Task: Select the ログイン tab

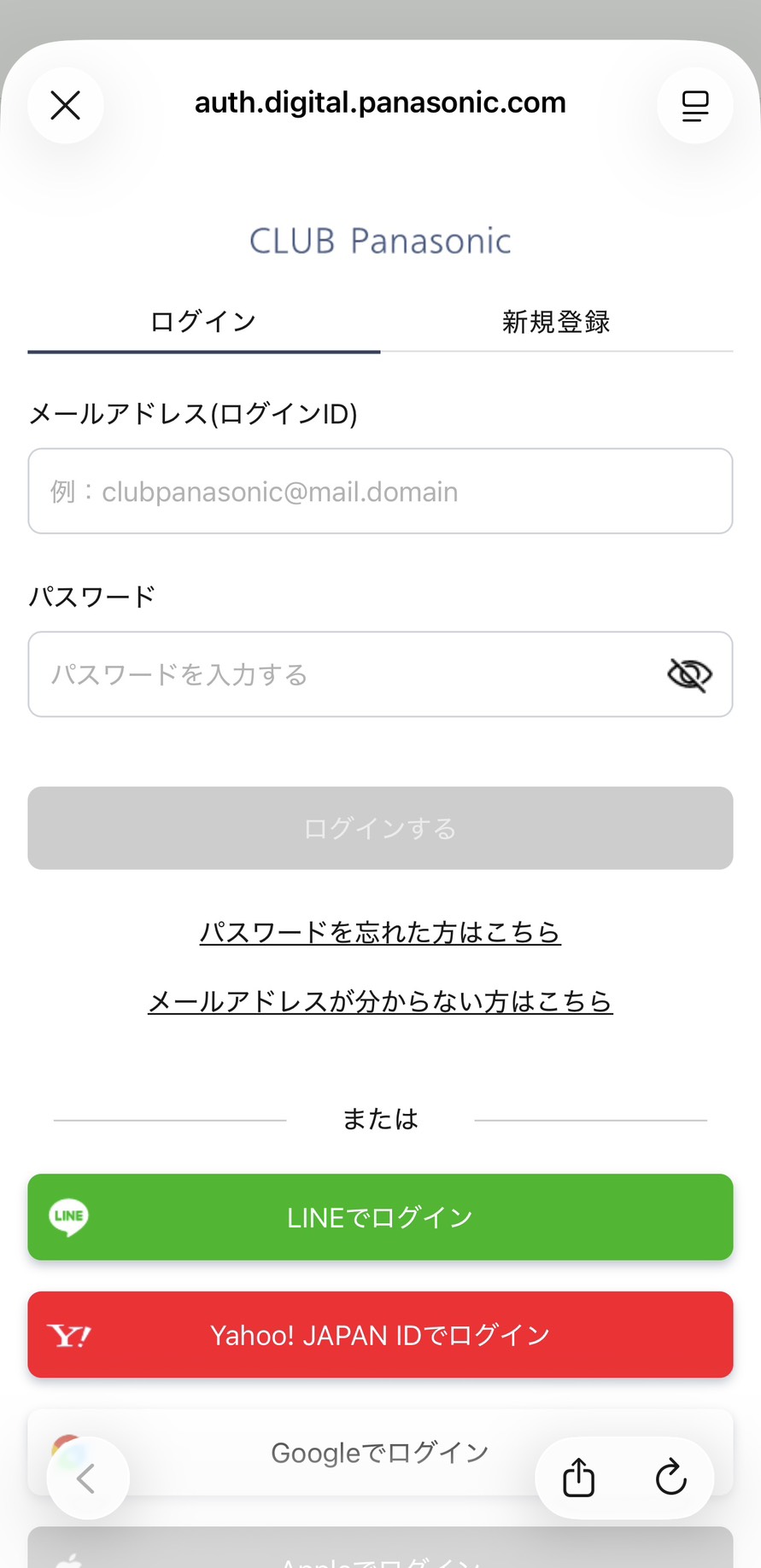Action: [202, 322]
